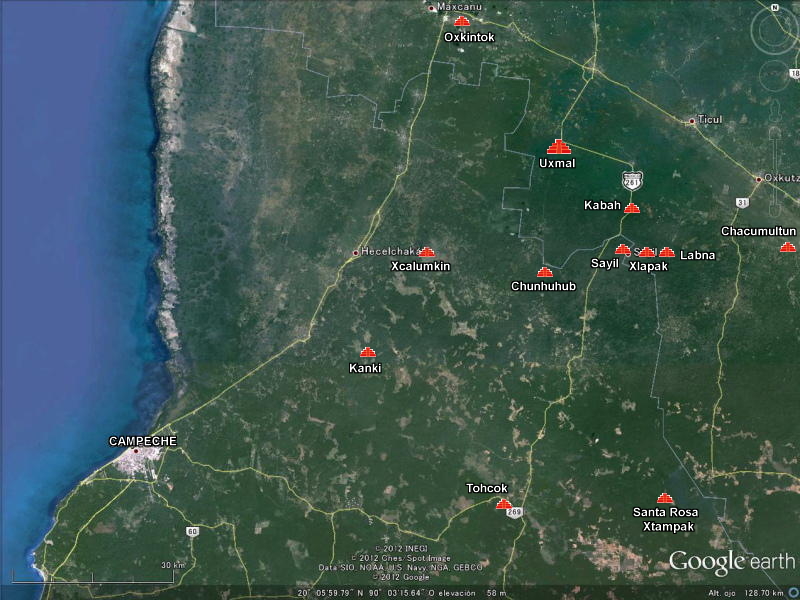The image size is (800, 600).
Task: Select the Oxkintok site marker
Action: [461, 21]
